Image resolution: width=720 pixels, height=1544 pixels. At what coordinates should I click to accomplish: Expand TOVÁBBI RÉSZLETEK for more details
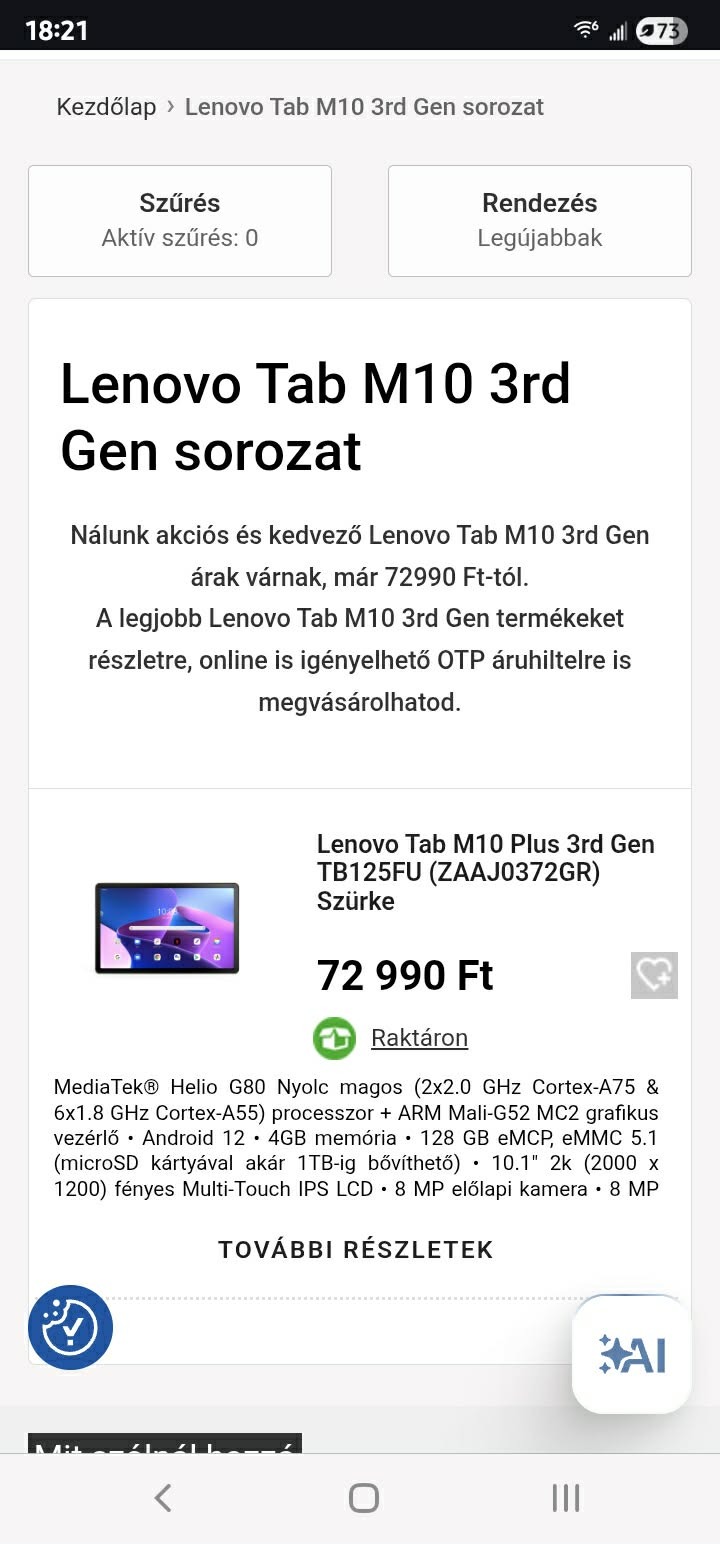coord(356,1250)
